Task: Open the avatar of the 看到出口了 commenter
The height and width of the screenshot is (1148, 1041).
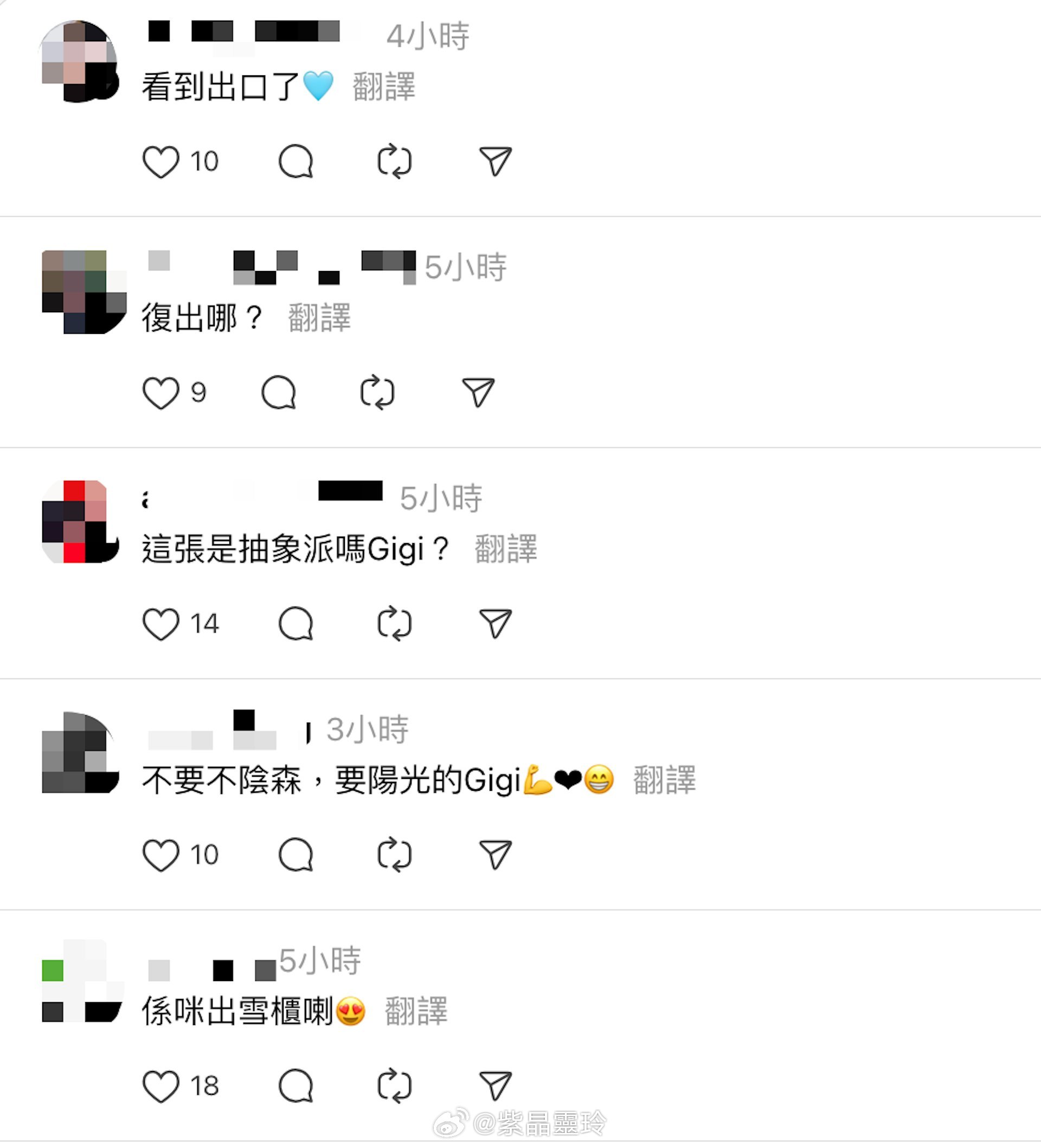Action: [80, 61]
